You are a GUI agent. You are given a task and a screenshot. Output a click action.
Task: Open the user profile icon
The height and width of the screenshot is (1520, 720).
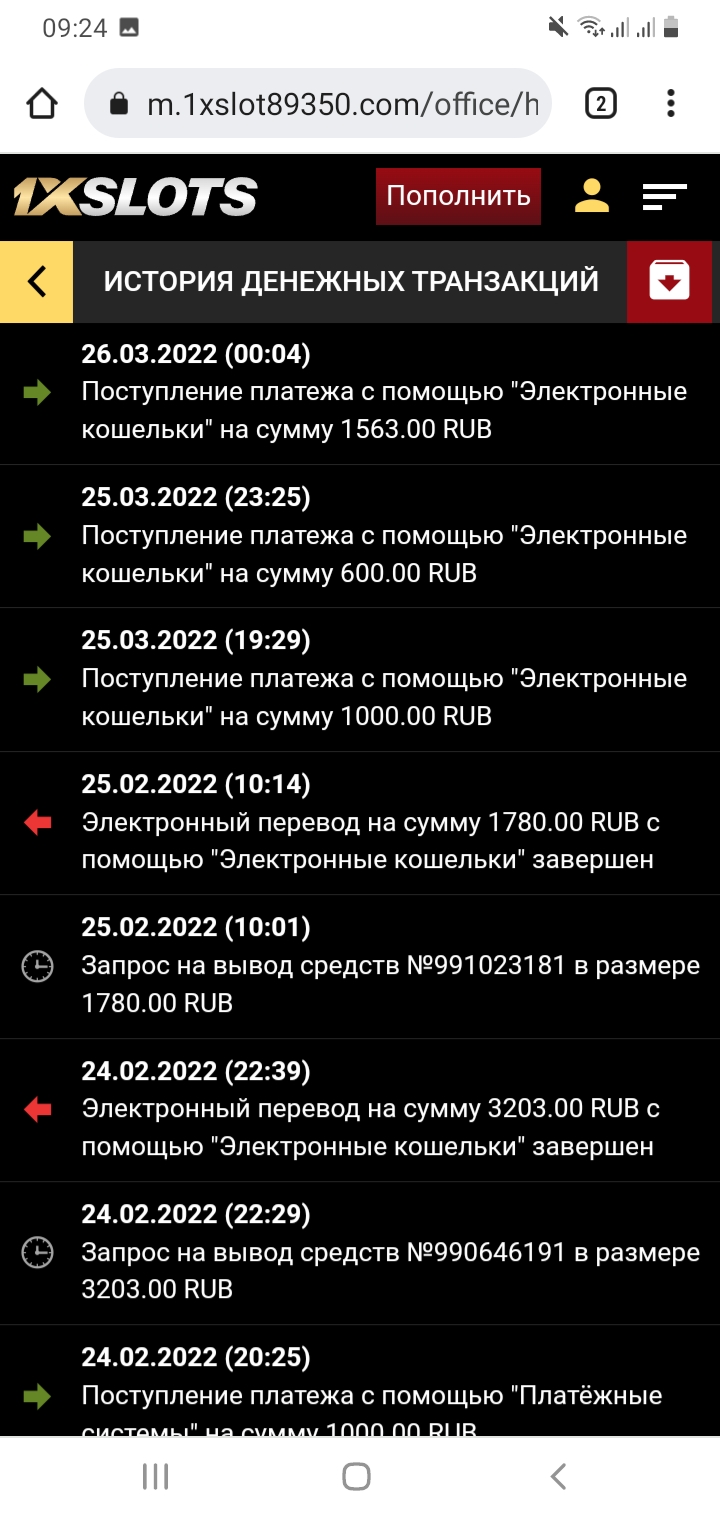click(x=592, y=196)
